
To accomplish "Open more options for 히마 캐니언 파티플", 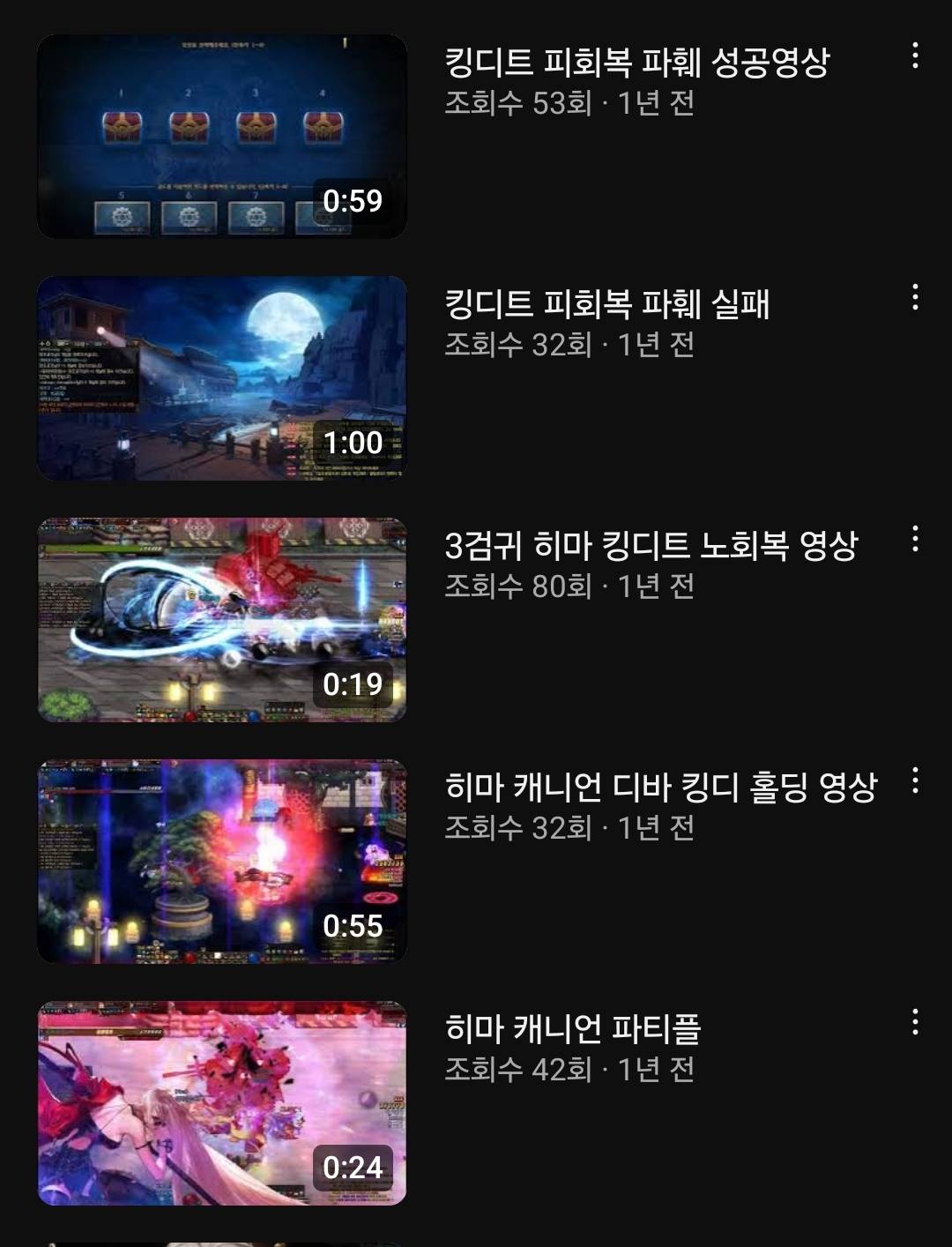I will [x=915, y=1022].
